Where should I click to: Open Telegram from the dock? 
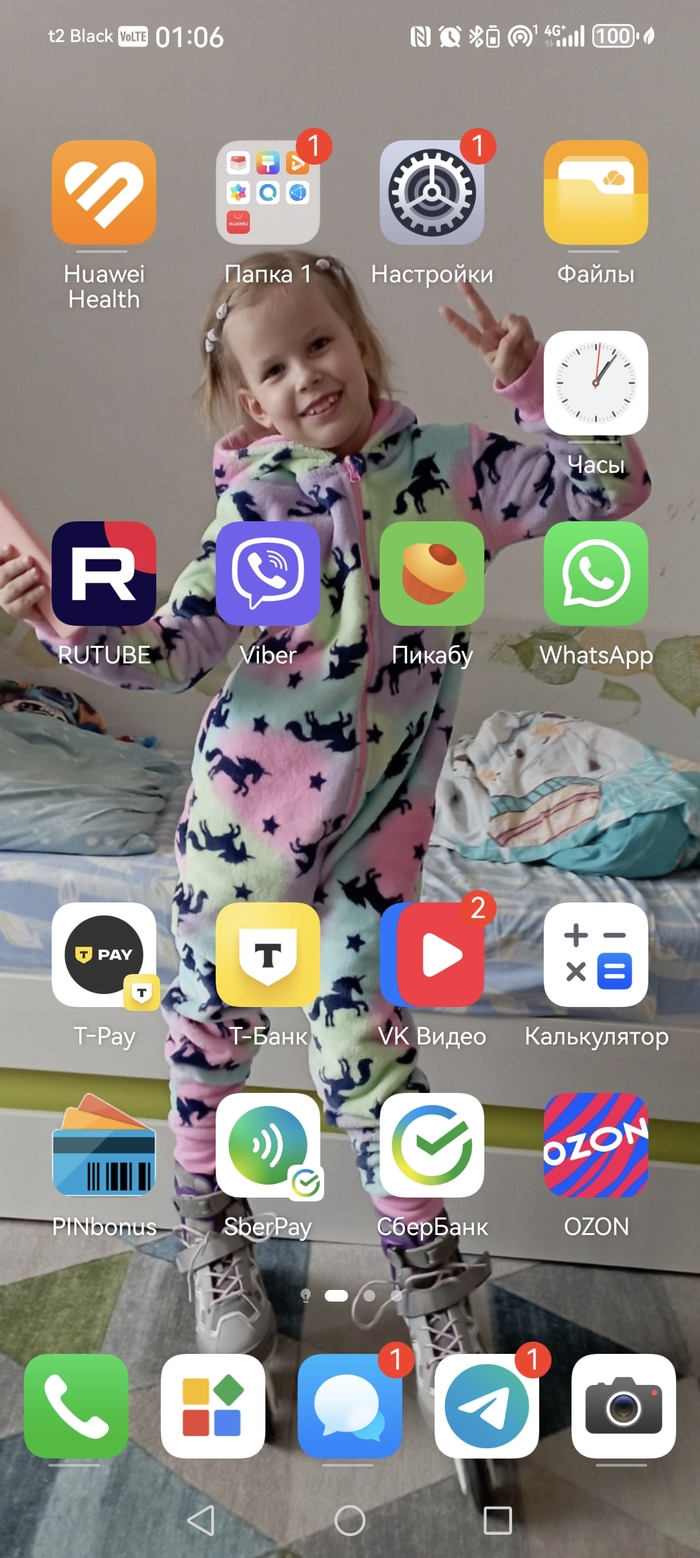point(487,1406)
